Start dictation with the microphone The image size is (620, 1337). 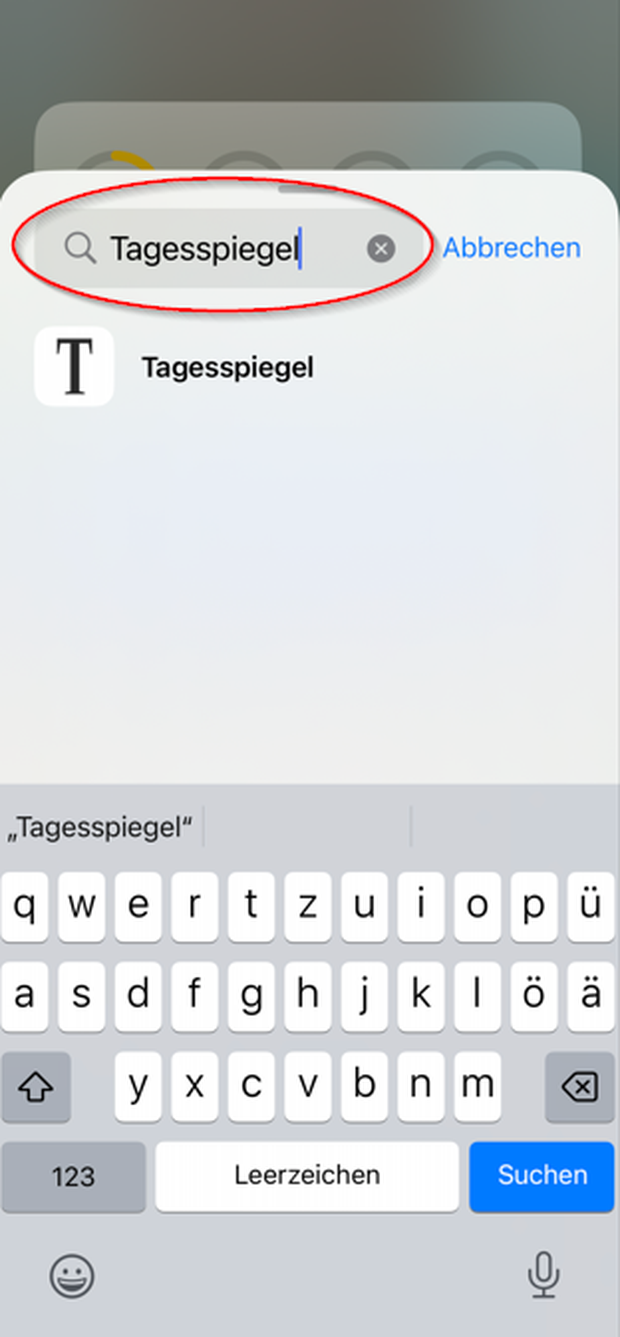click(543, 1275)
